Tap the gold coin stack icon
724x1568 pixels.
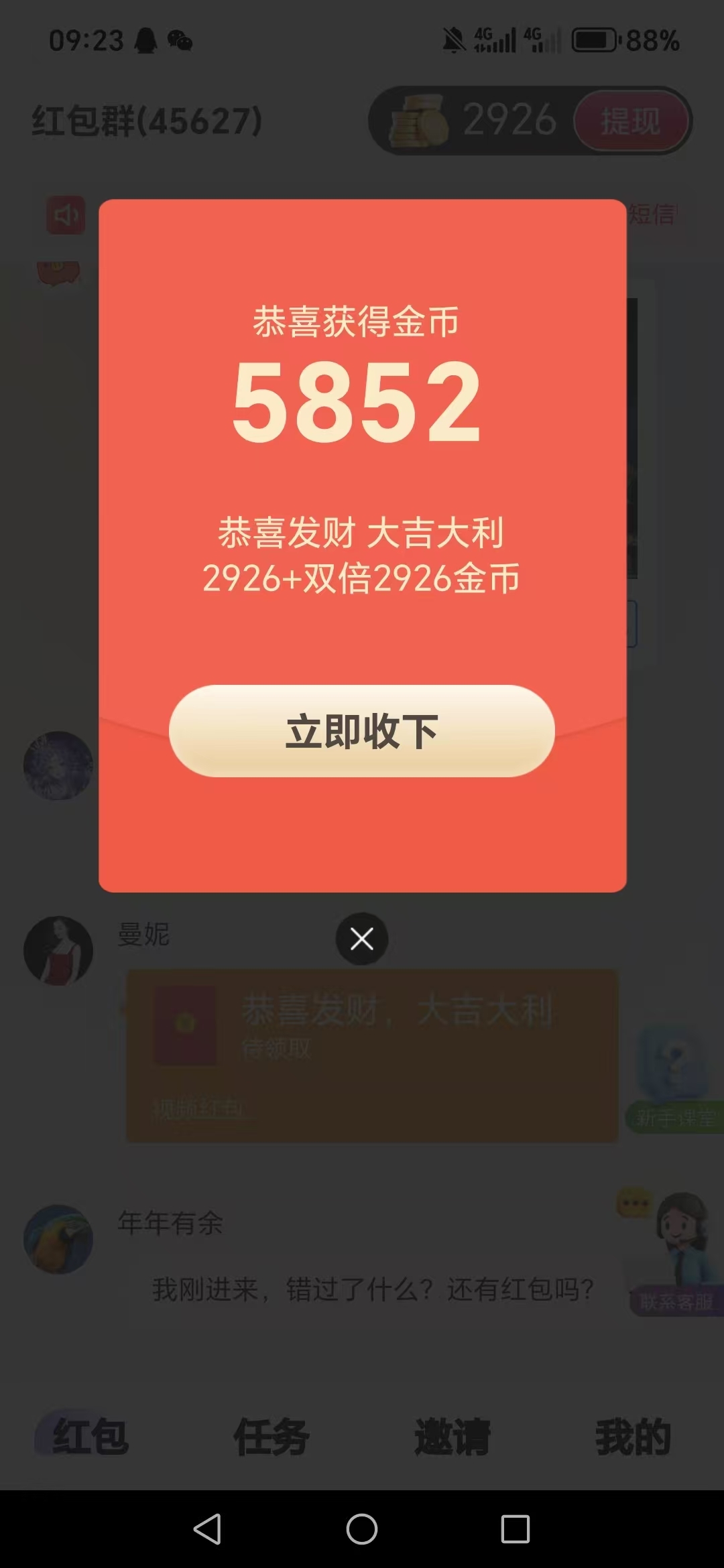(419, 121)
